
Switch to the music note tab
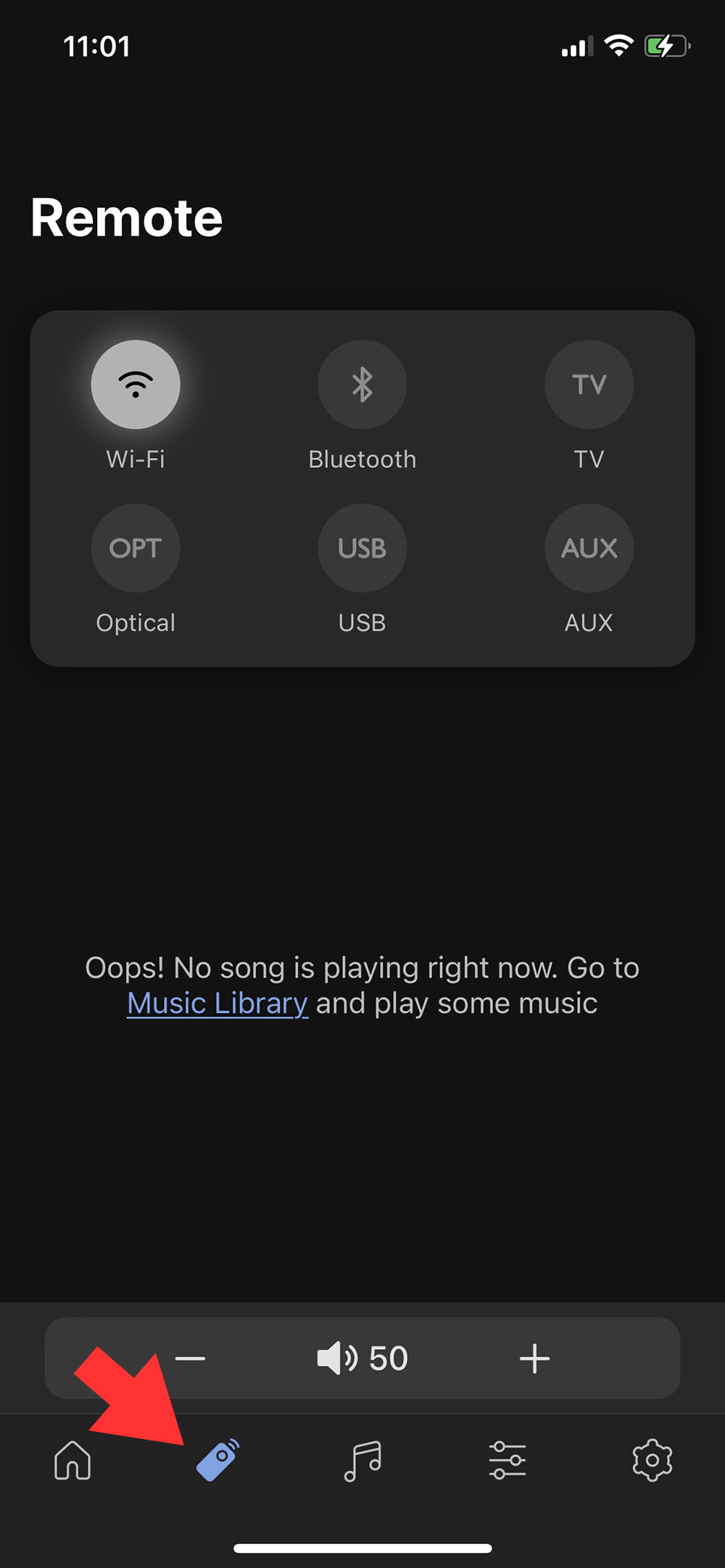(362, 1459)
